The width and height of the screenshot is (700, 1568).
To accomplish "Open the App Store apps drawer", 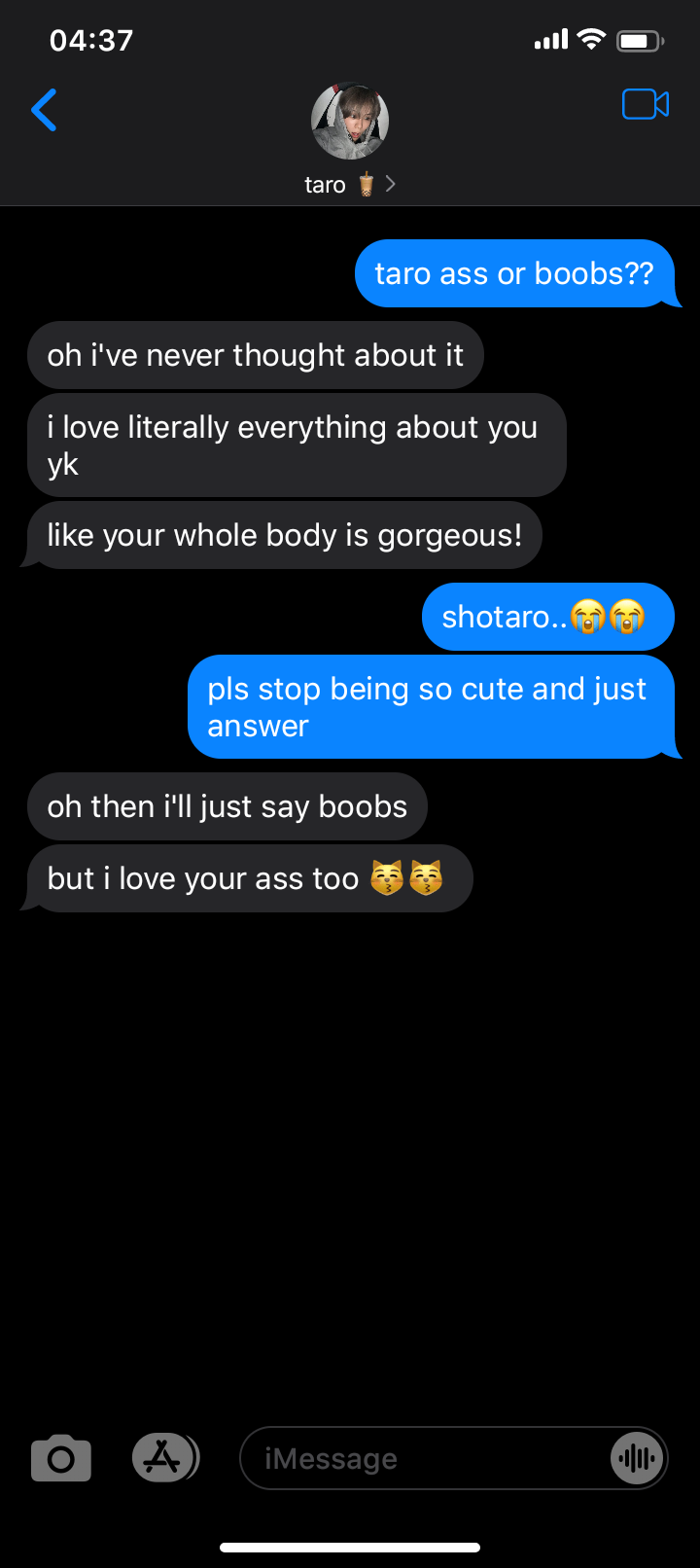I will click(x=164, y=1457).
